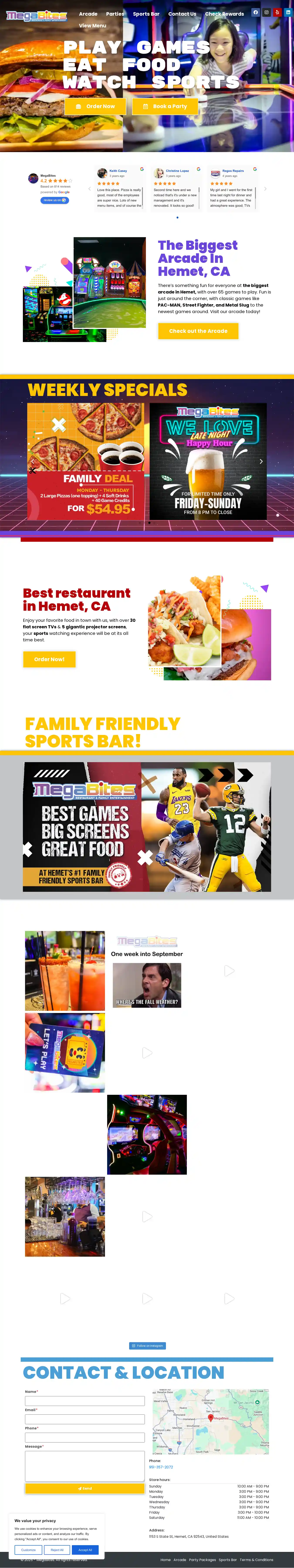Show the next weekly specials slide
Screen dimensions: 294x1568
pos(261,461)
